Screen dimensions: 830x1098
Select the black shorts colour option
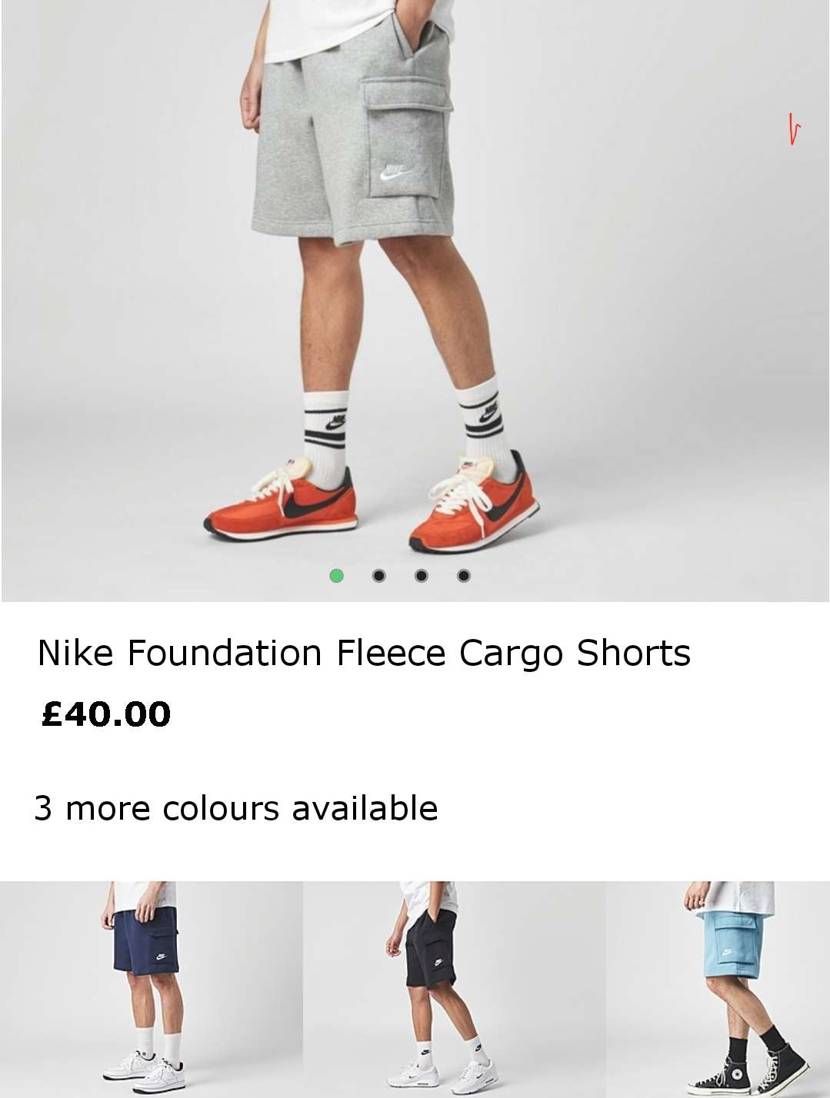453,988
